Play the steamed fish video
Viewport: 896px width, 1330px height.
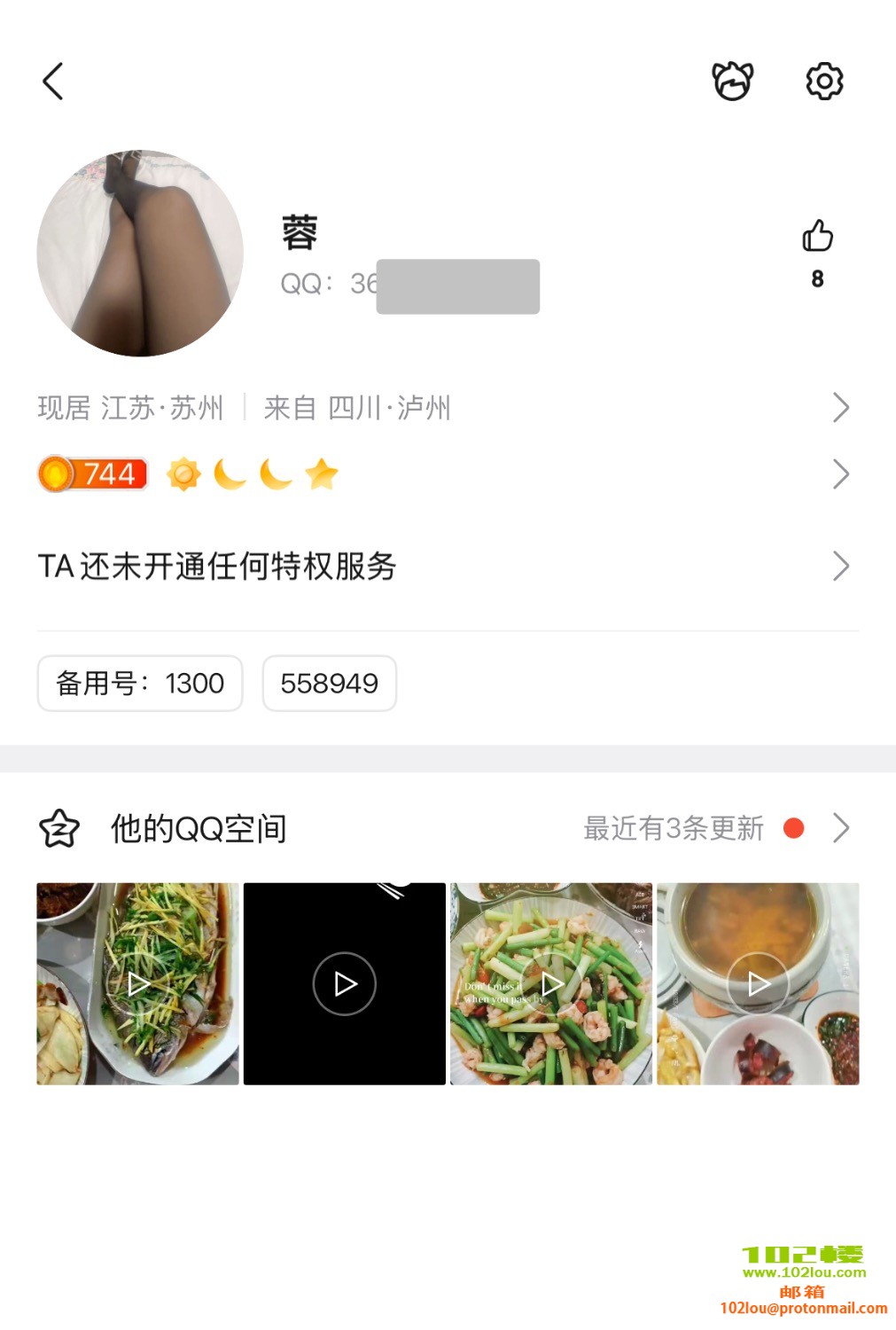138,984
